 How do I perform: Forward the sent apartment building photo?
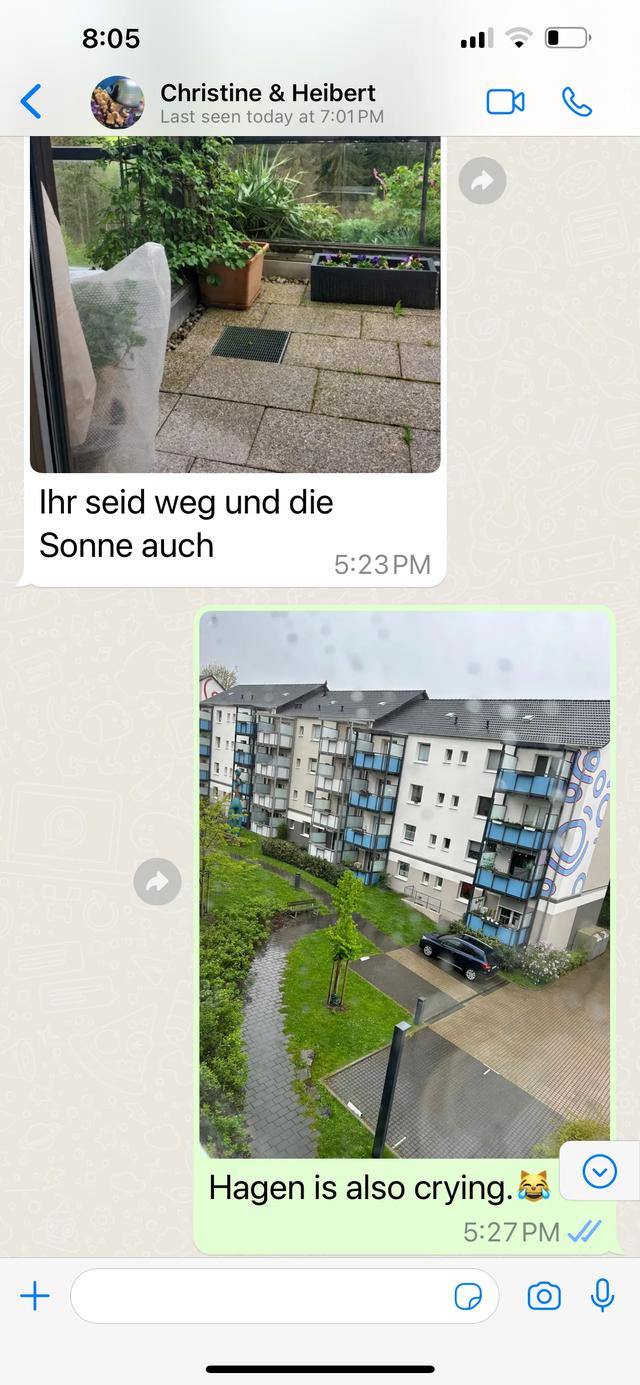pos(157,881)
